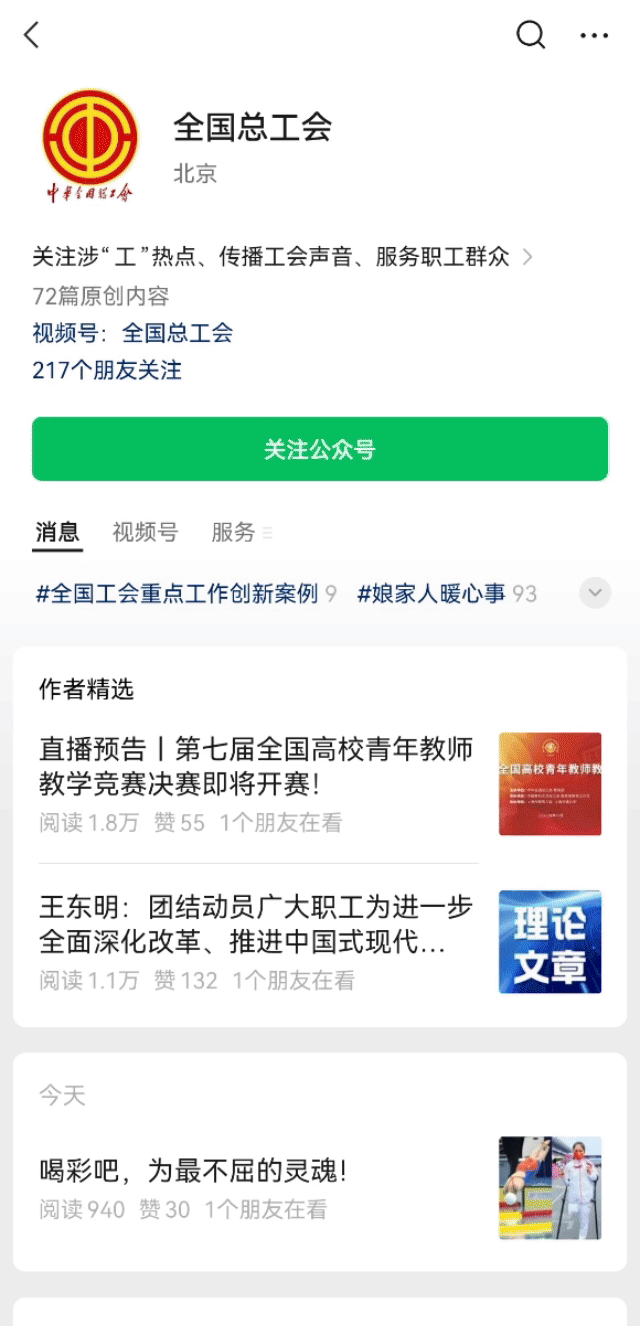The image size is (640, 1326).
Task: Go back using the top-left arrow
Action: pyautogui.click(x=32, y=35)
